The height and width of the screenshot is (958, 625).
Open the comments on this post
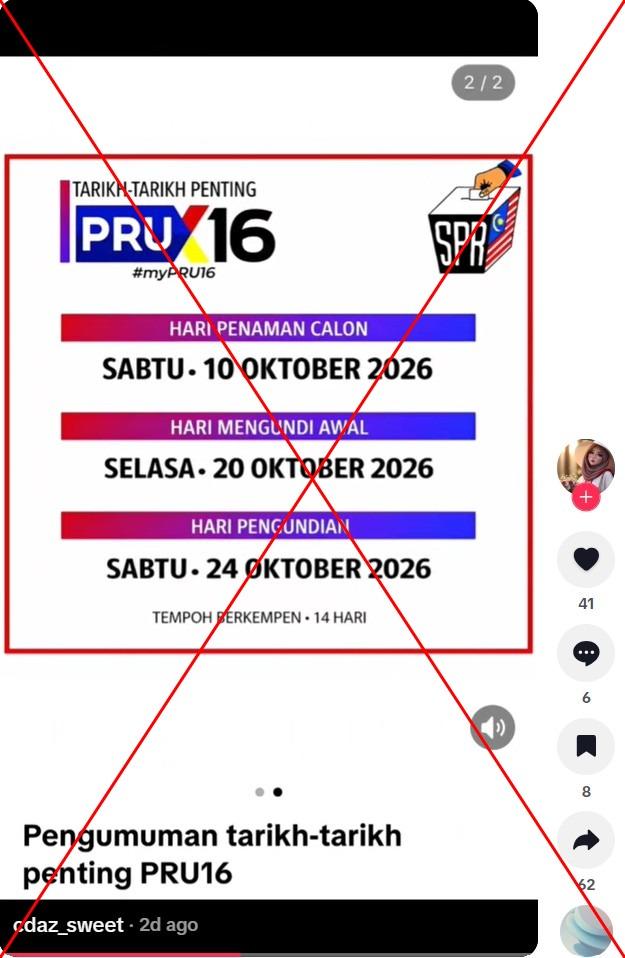(x=586, y=653)
